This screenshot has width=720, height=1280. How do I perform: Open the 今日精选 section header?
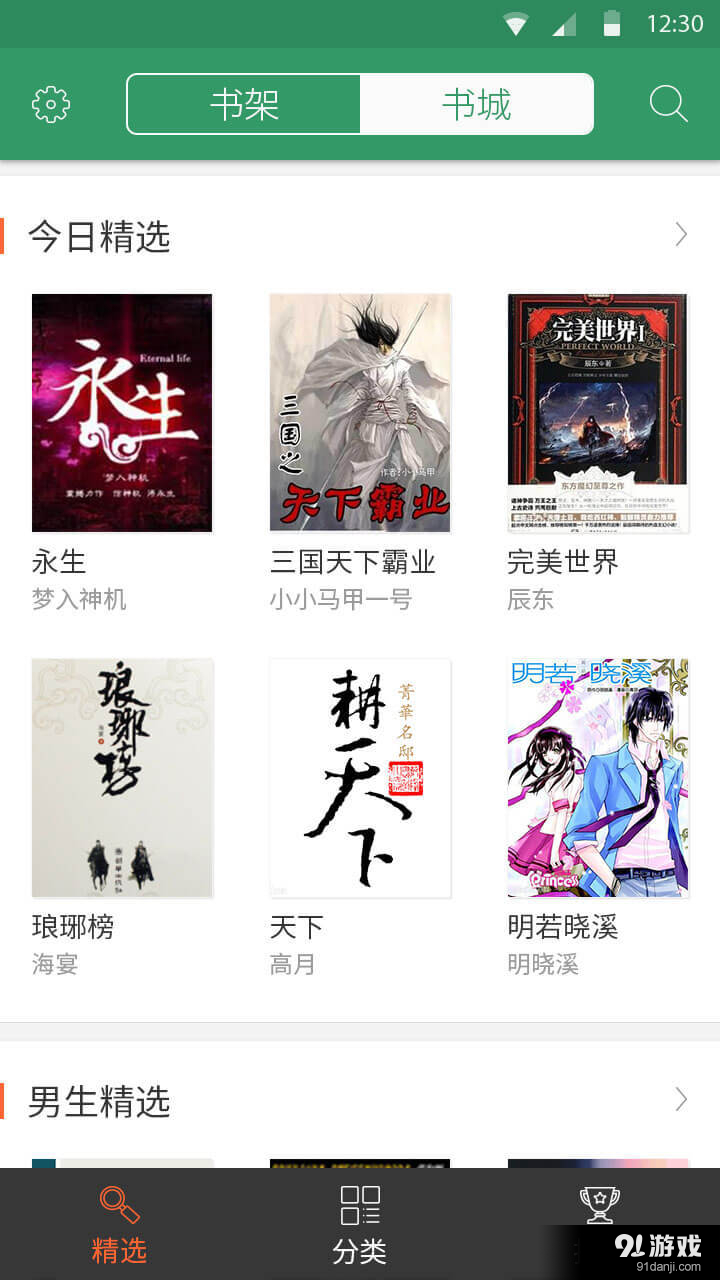tap(100, 236)
